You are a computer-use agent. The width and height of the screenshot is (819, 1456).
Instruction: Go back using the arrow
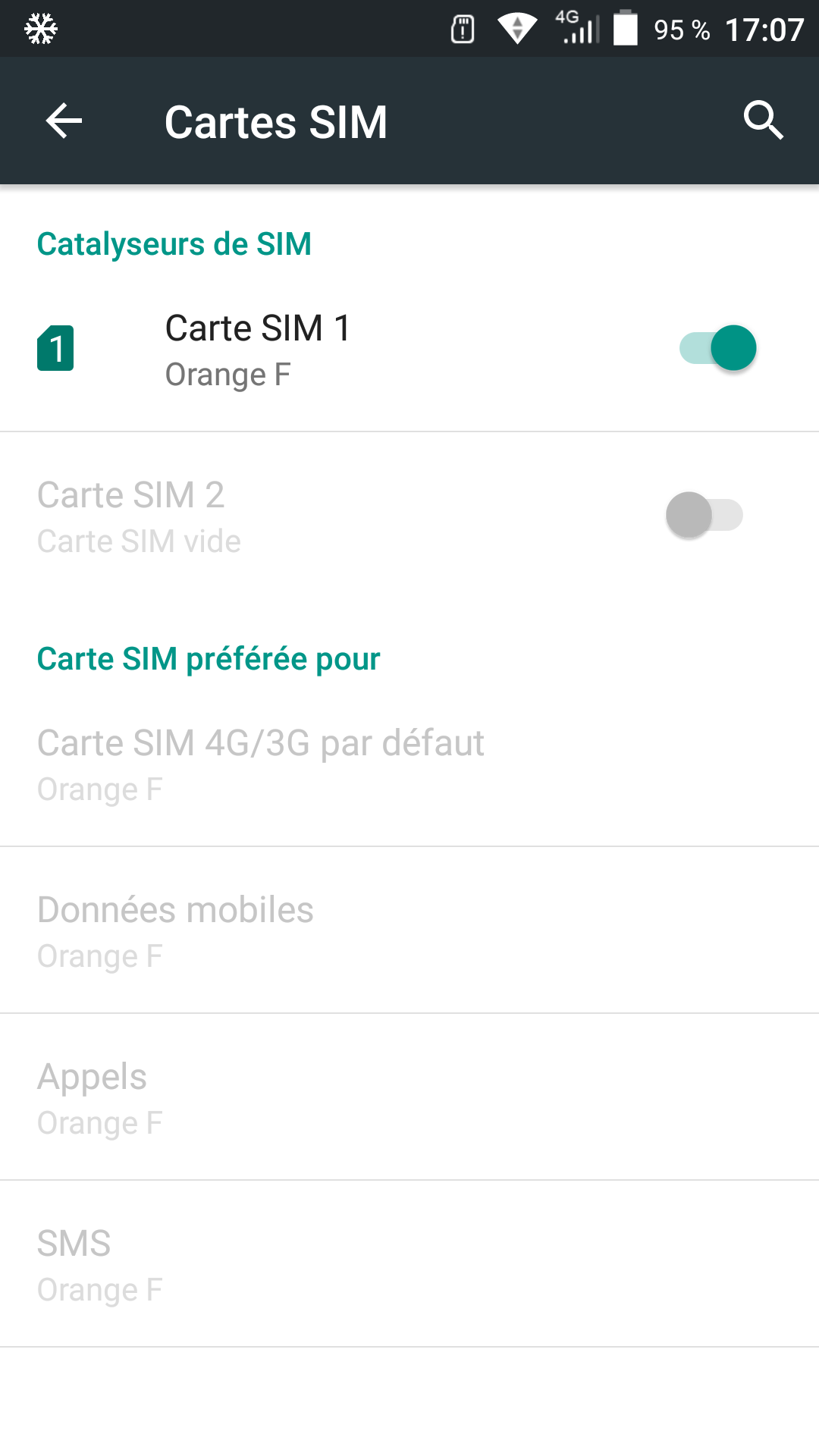[64, 121]
